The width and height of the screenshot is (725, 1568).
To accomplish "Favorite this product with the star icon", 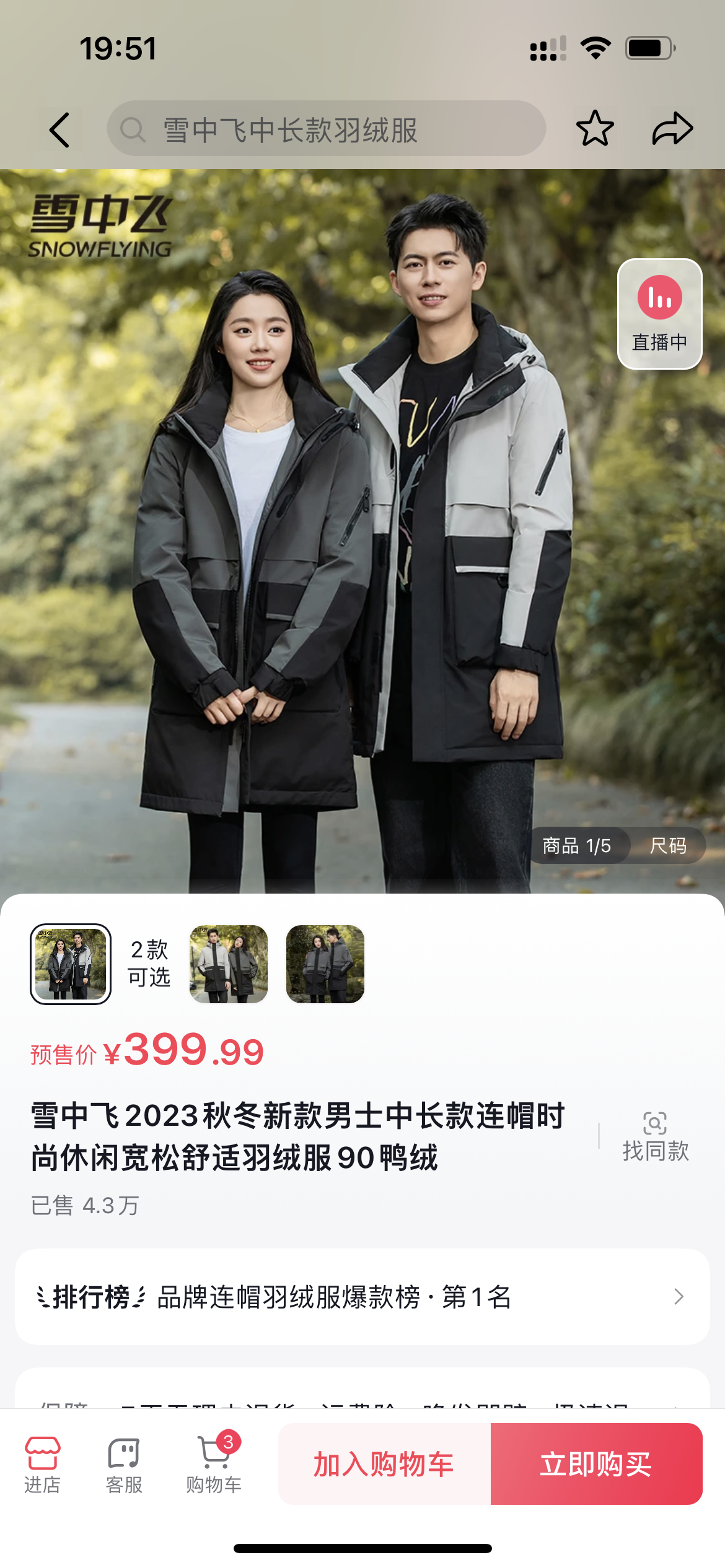I will tap(595, 129).
